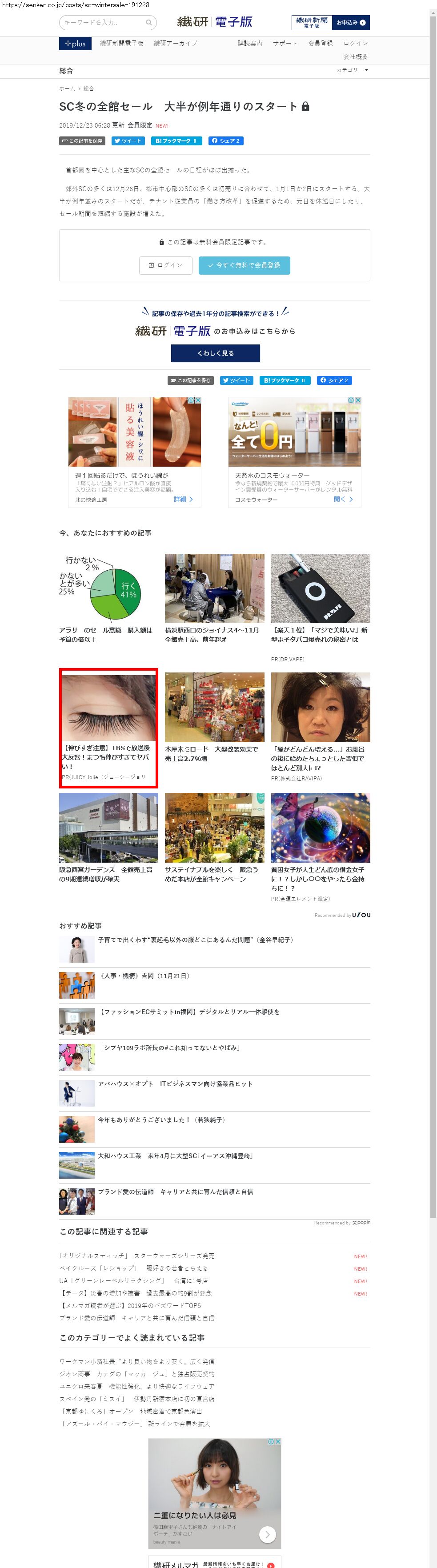Close the コスモウォーター ad
Image resolution: width=437 pixels, height=1568 pixels.
point(358,400)
